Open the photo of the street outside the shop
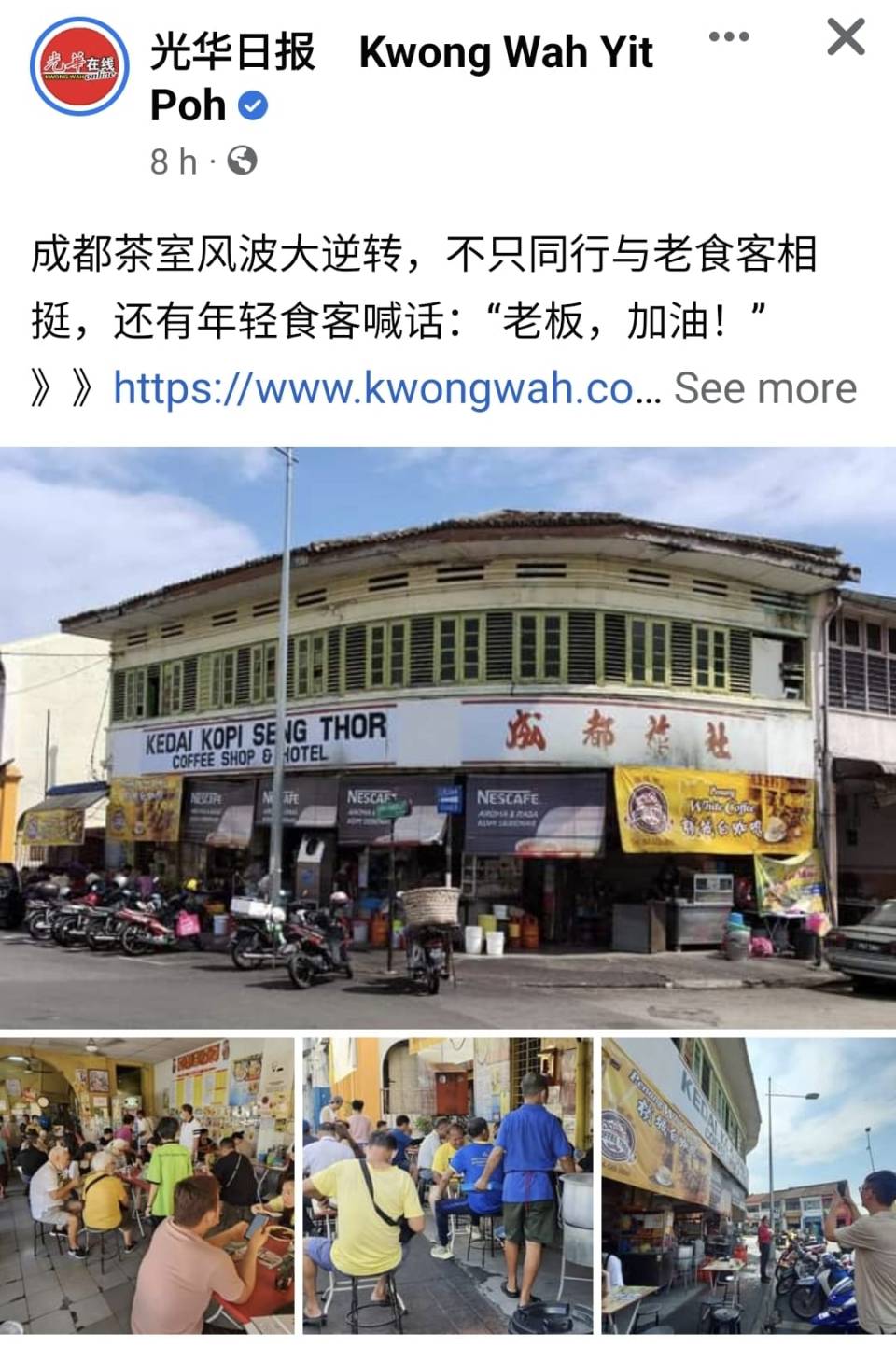896x1361 pixels. (749, 1186)
